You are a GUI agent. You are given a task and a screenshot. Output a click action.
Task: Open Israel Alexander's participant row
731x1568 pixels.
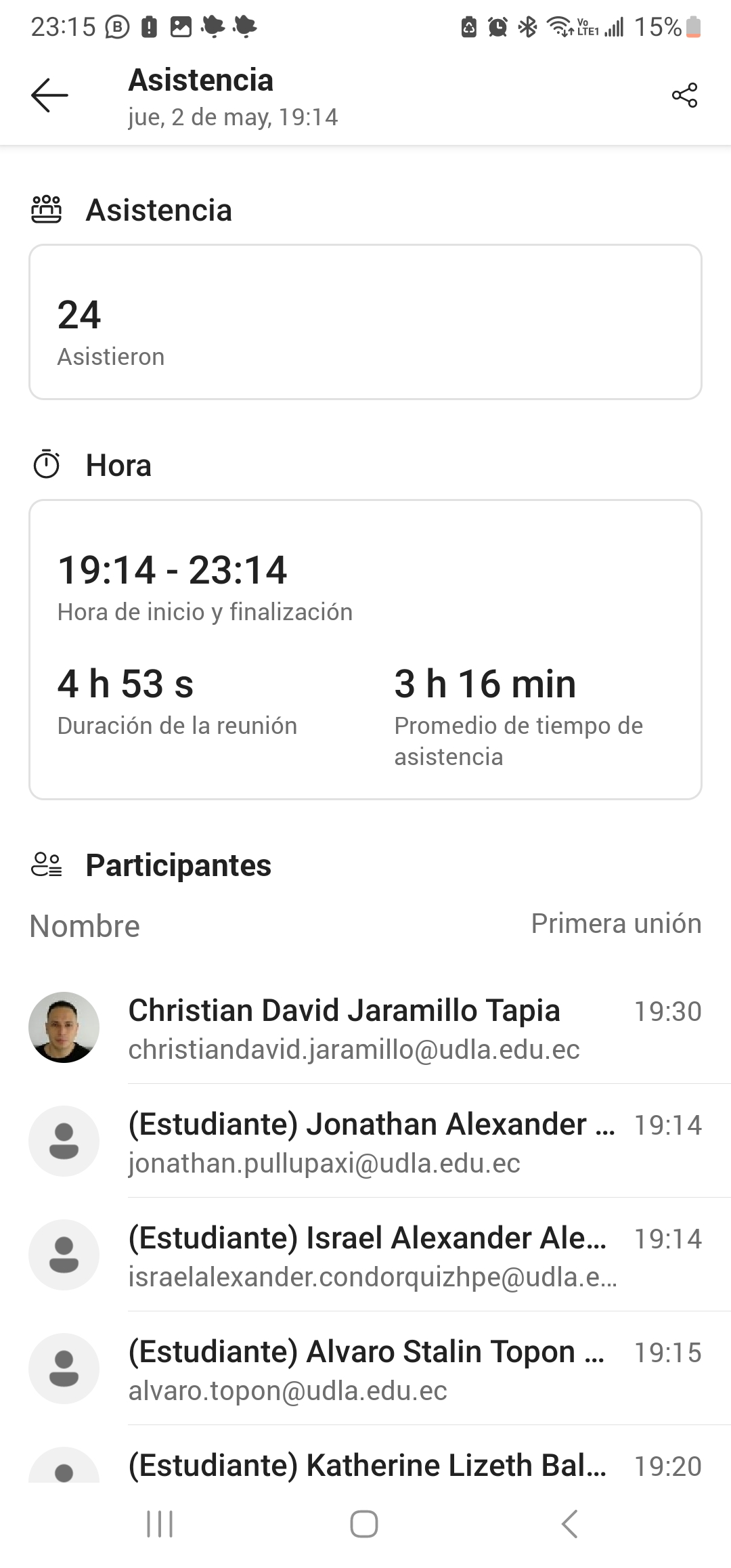point(365,1255)
